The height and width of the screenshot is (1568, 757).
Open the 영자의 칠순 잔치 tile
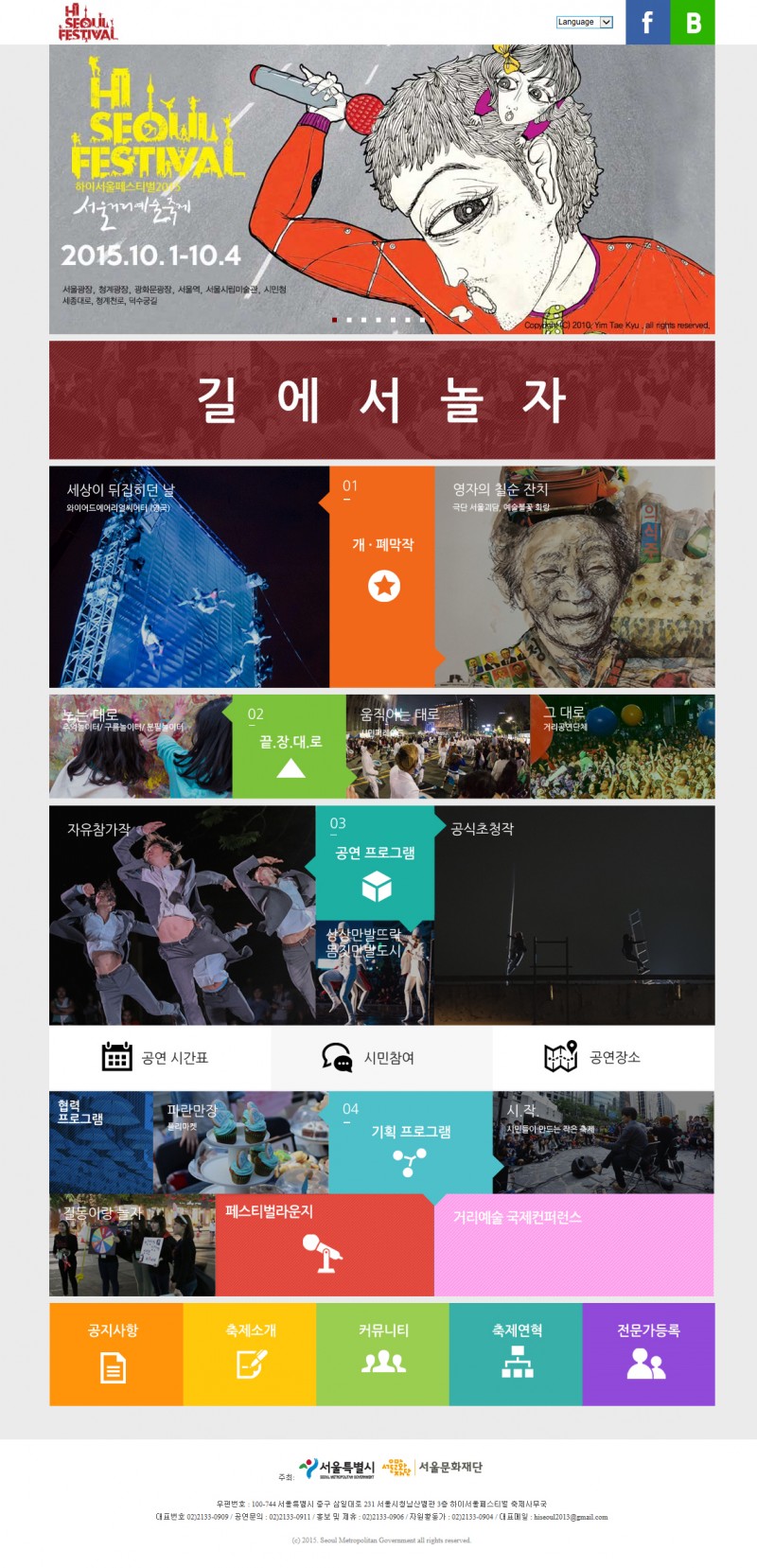[574, 576]
